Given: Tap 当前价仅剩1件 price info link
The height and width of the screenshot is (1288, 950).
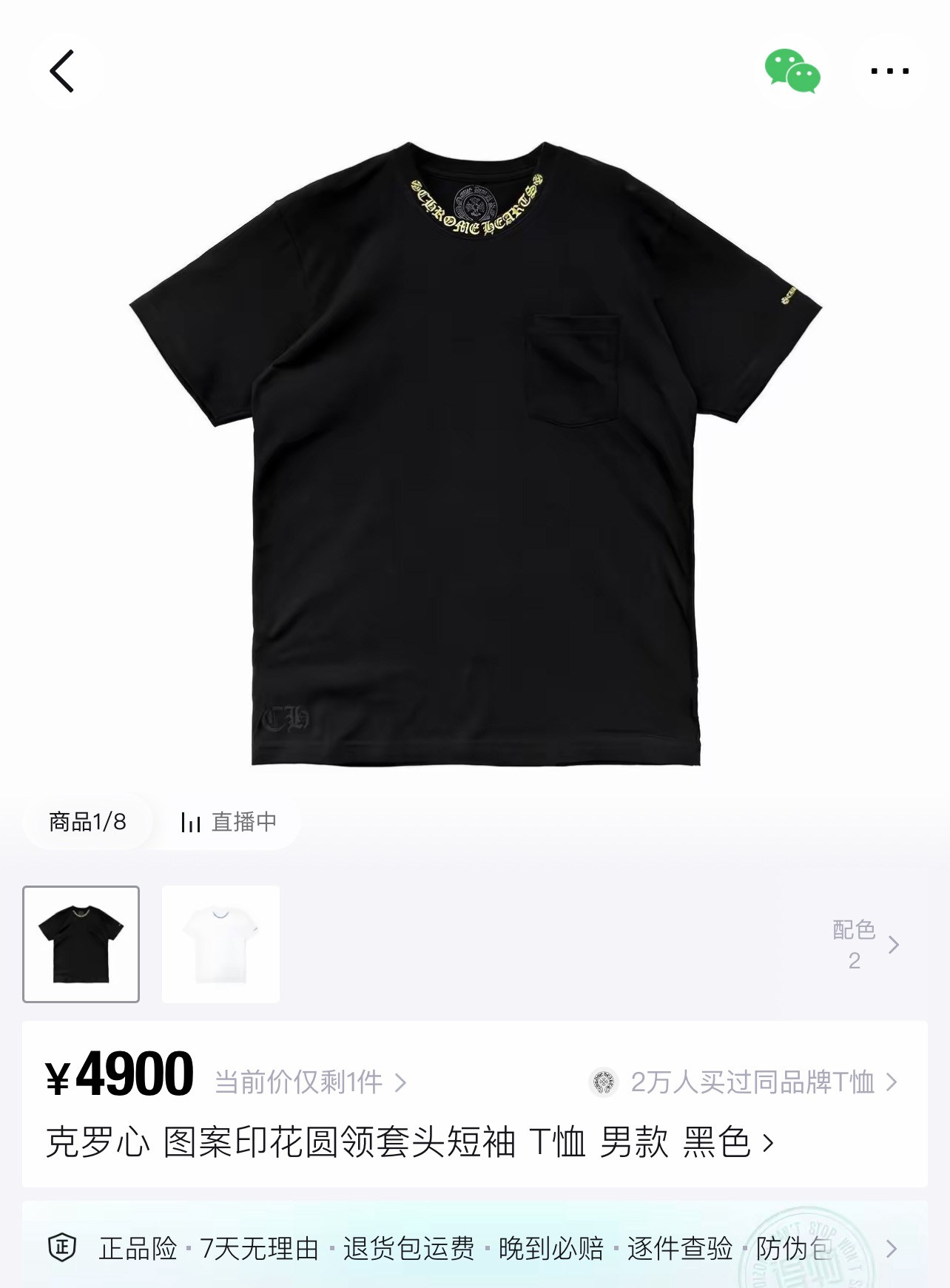Looking at the screenshot, I should coord(311,1082).
